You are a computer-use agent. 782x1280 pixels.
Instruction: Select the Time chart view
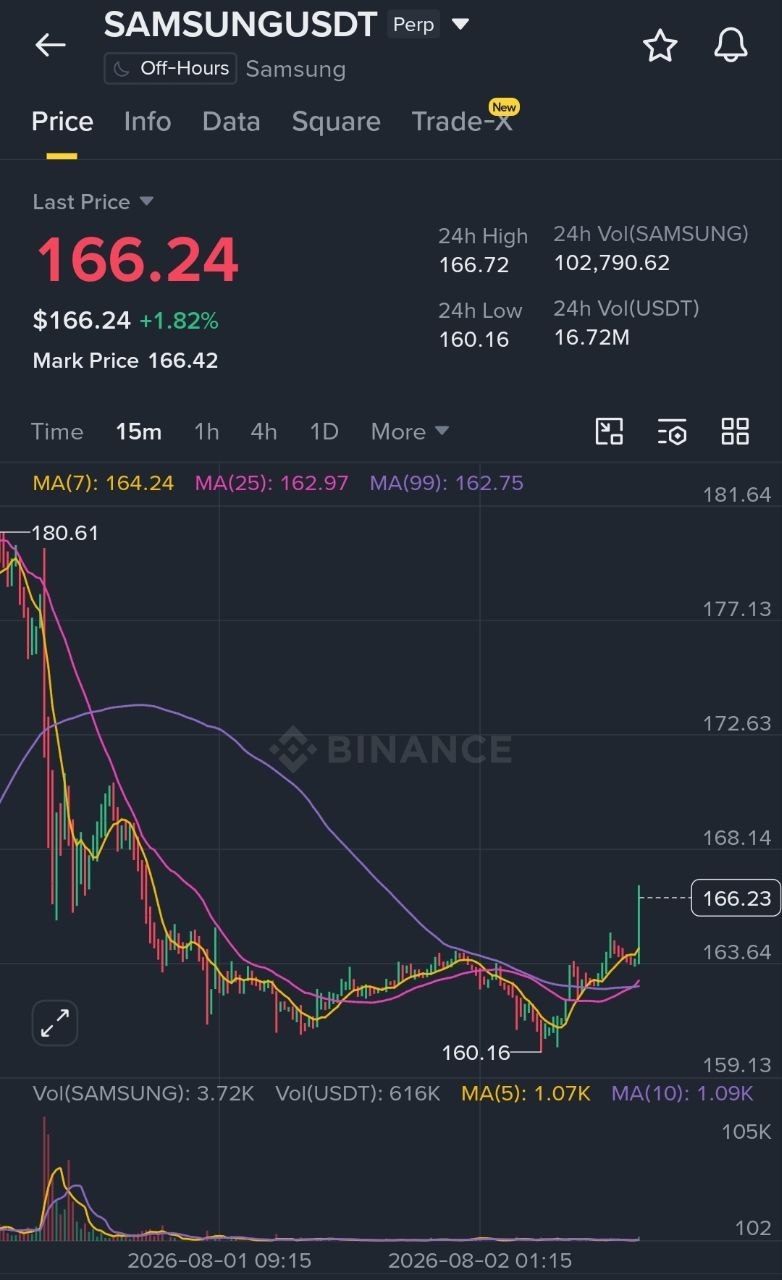point(57,432)
